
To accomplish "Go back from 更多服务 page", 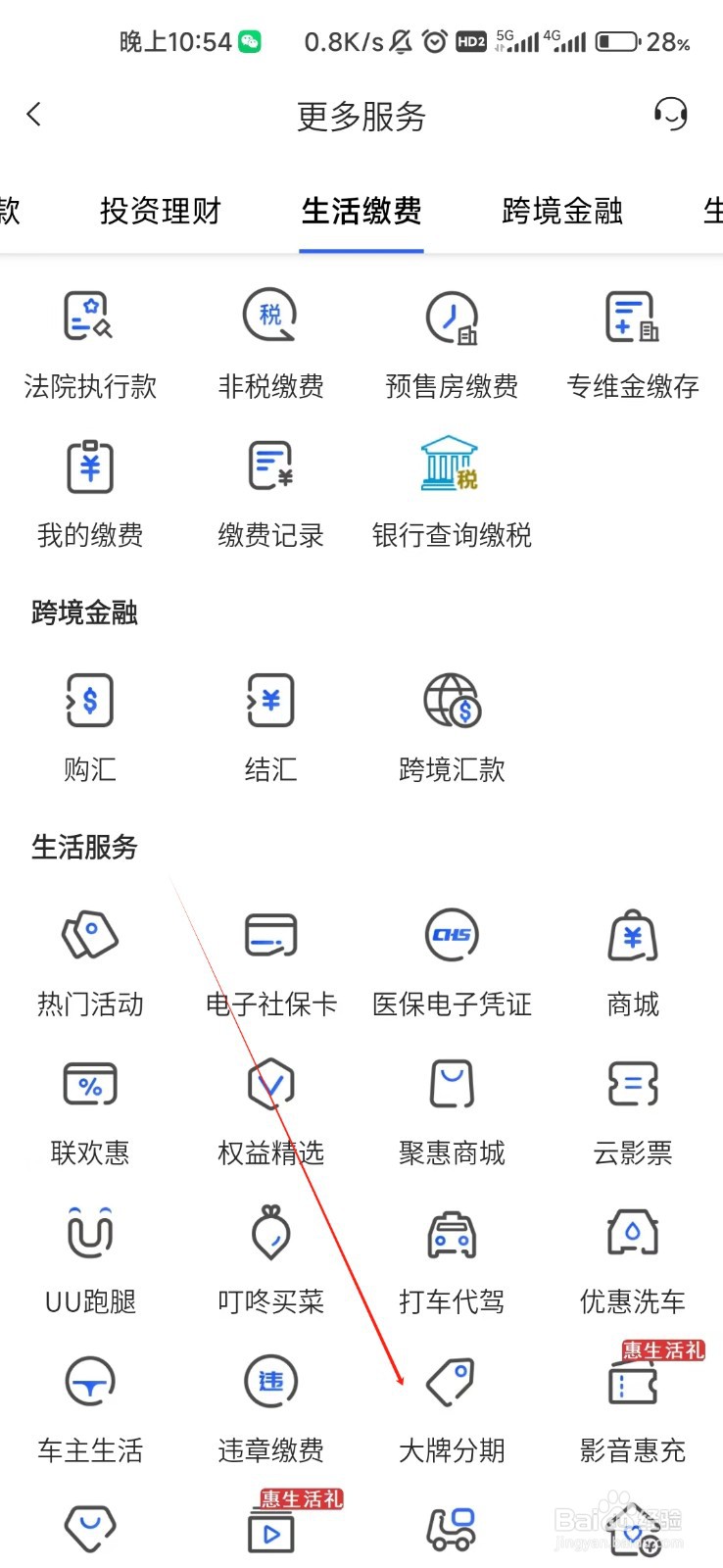I will pos(34,115).
